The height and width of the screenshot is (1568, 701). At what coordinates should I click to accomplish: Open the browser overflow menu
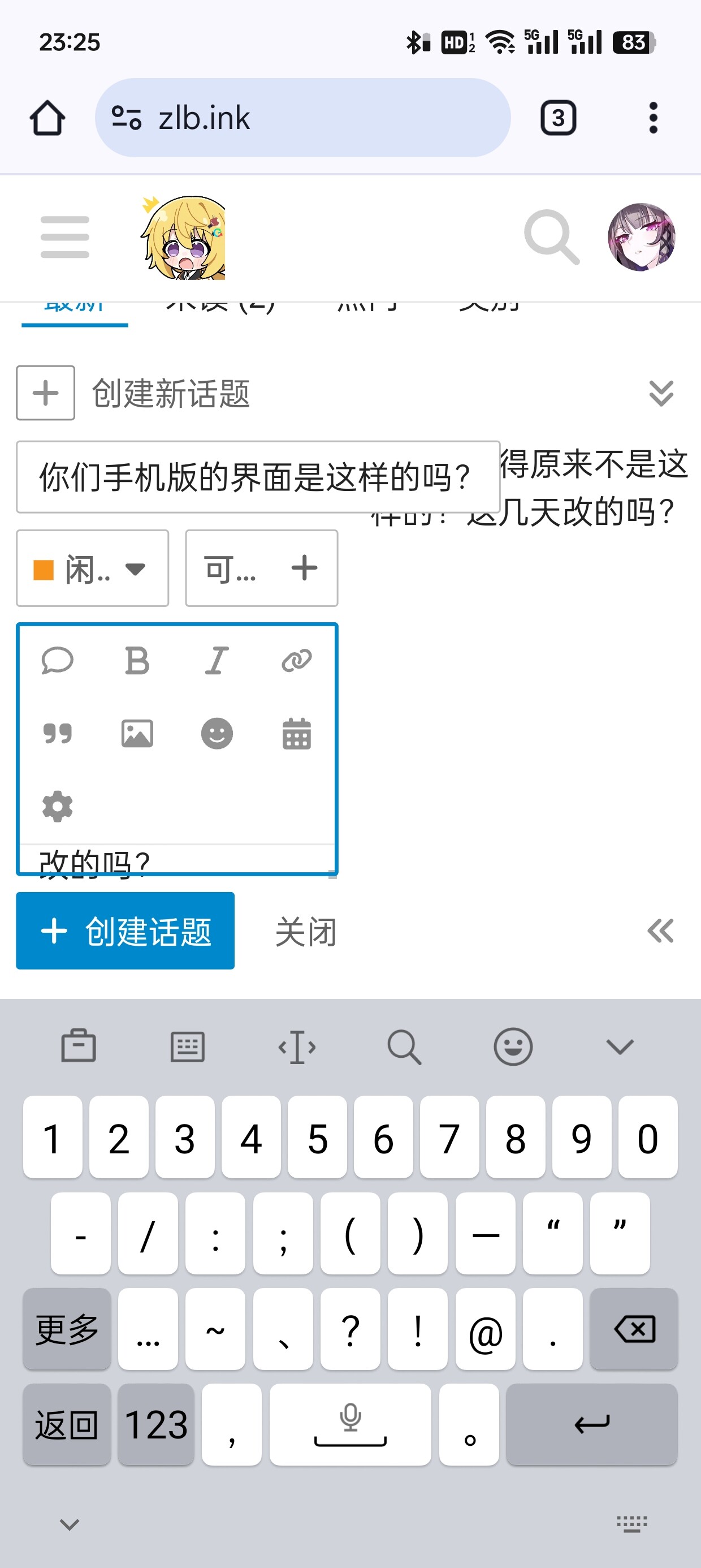[653, 118]
